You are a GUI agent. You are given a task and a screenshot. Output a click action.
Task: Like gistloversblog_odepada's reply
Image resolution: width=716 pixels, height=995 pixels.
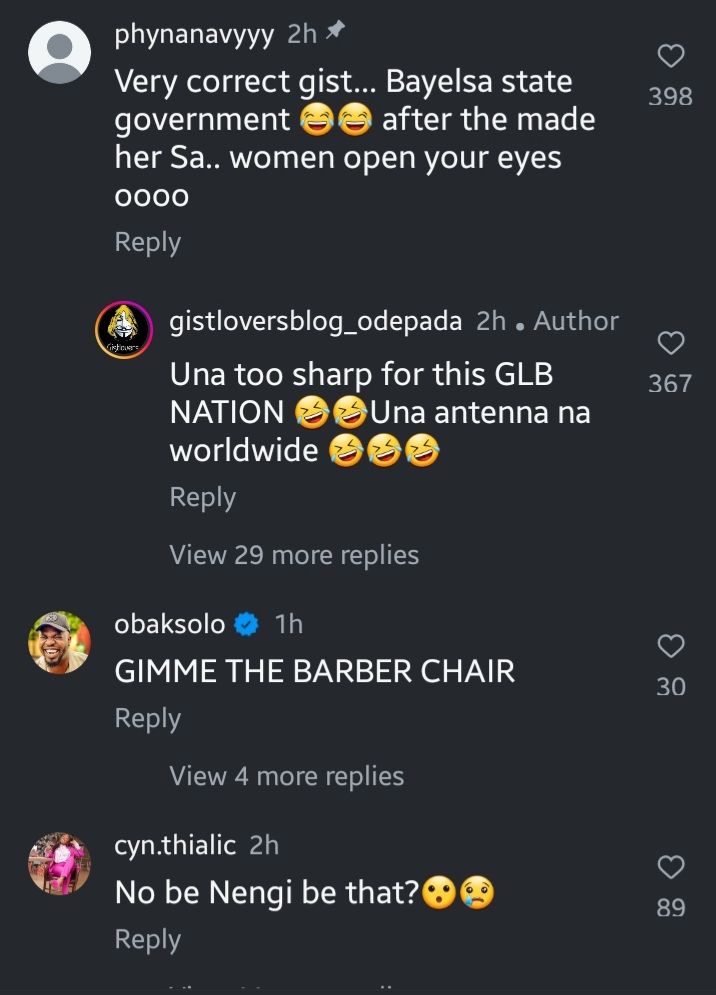pyautogui.click(x=671, y=343)
